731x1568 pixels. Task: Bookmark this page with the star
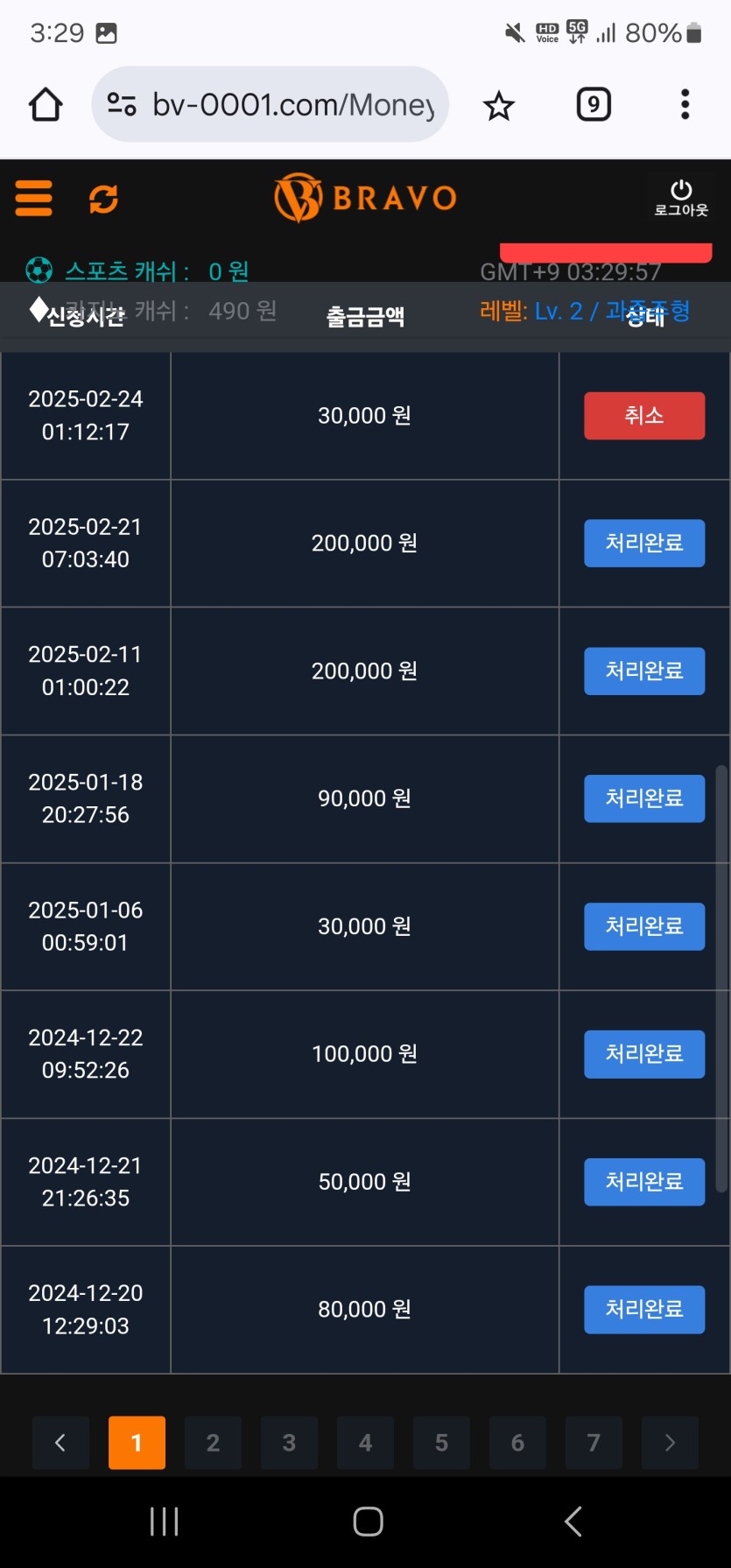499,106
